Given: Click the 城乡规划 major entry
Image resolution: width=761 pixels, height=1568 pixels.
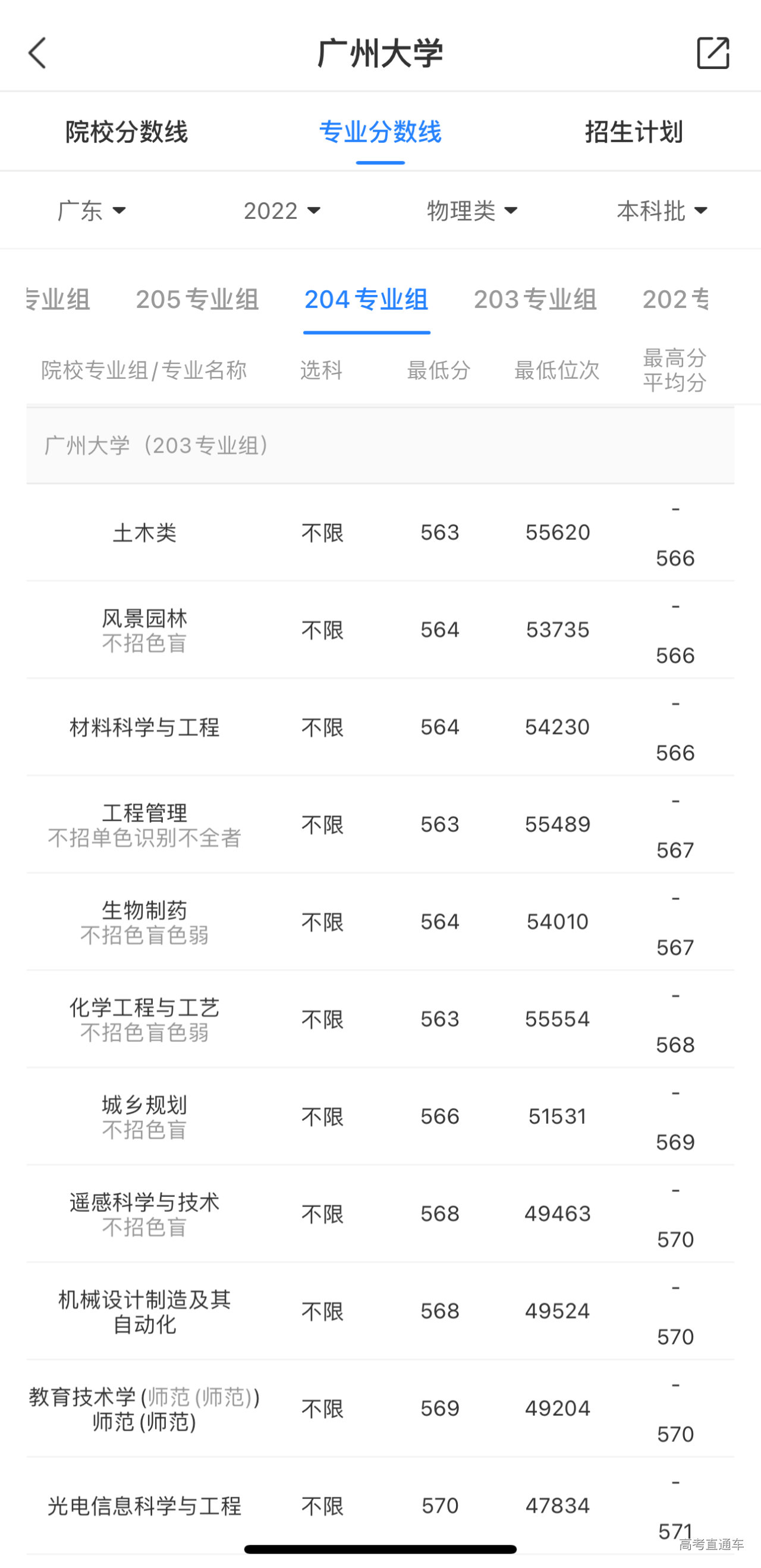Looking at the screenshot, I should tap(145, 1117).
